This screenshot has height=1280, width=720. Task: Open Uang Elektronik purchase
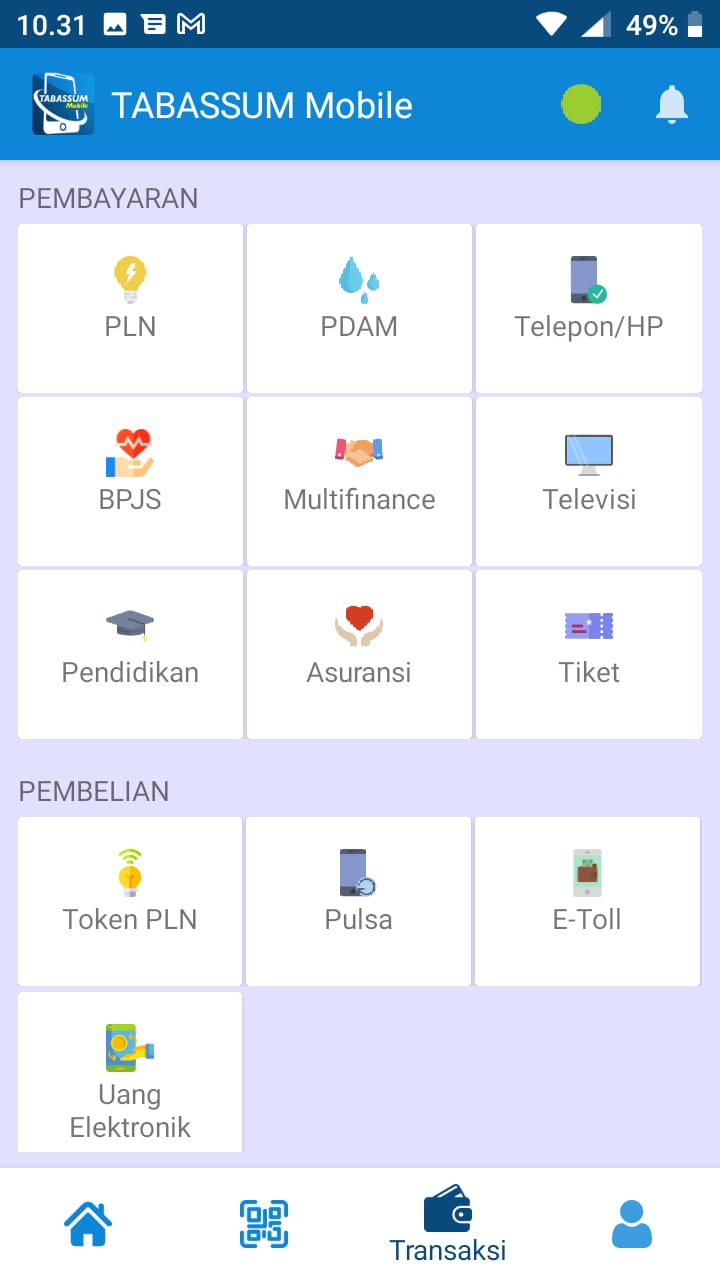pos(130,1072)
